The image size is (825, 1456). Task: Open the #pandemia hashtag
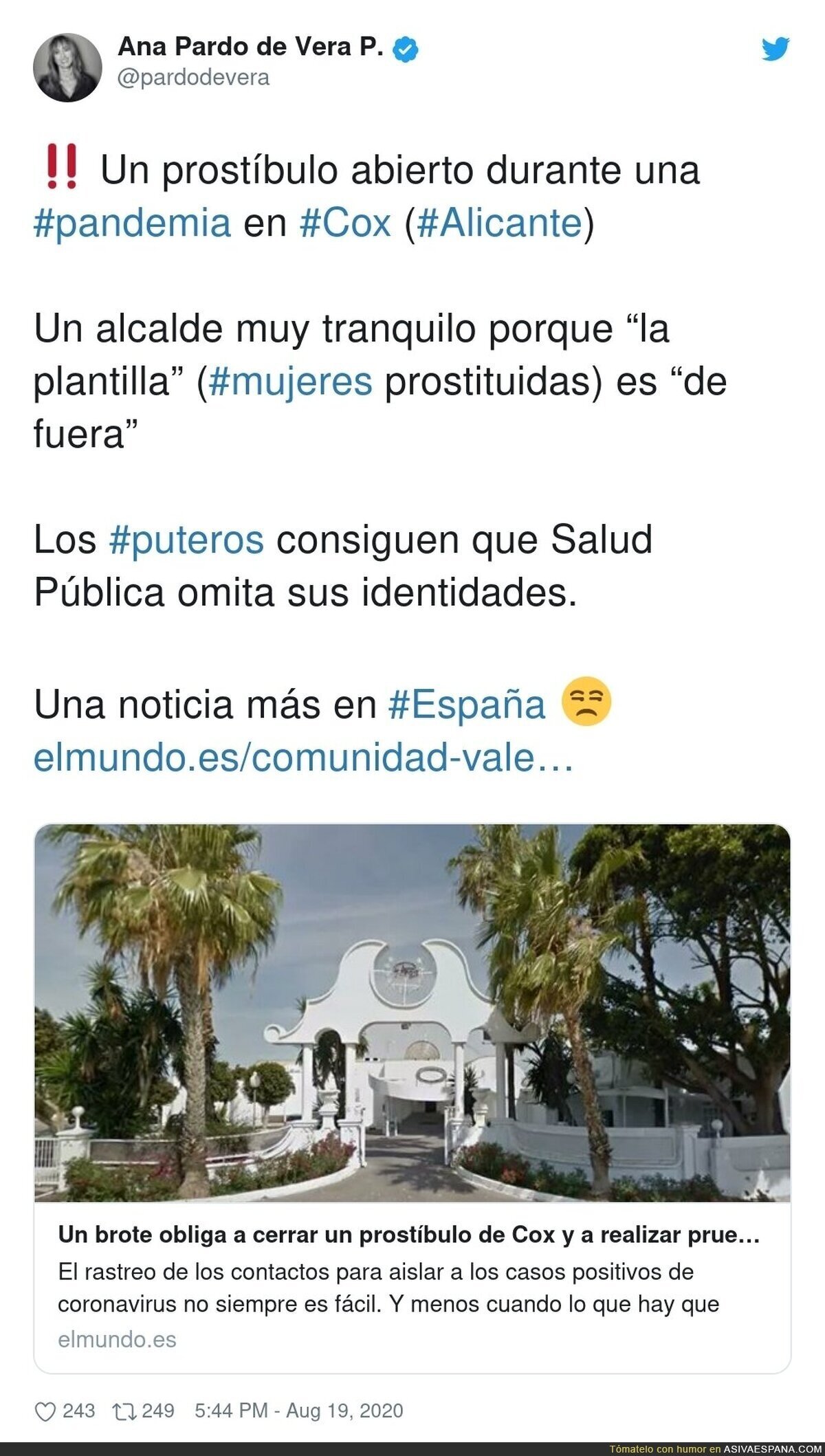(x=132, y=223)
